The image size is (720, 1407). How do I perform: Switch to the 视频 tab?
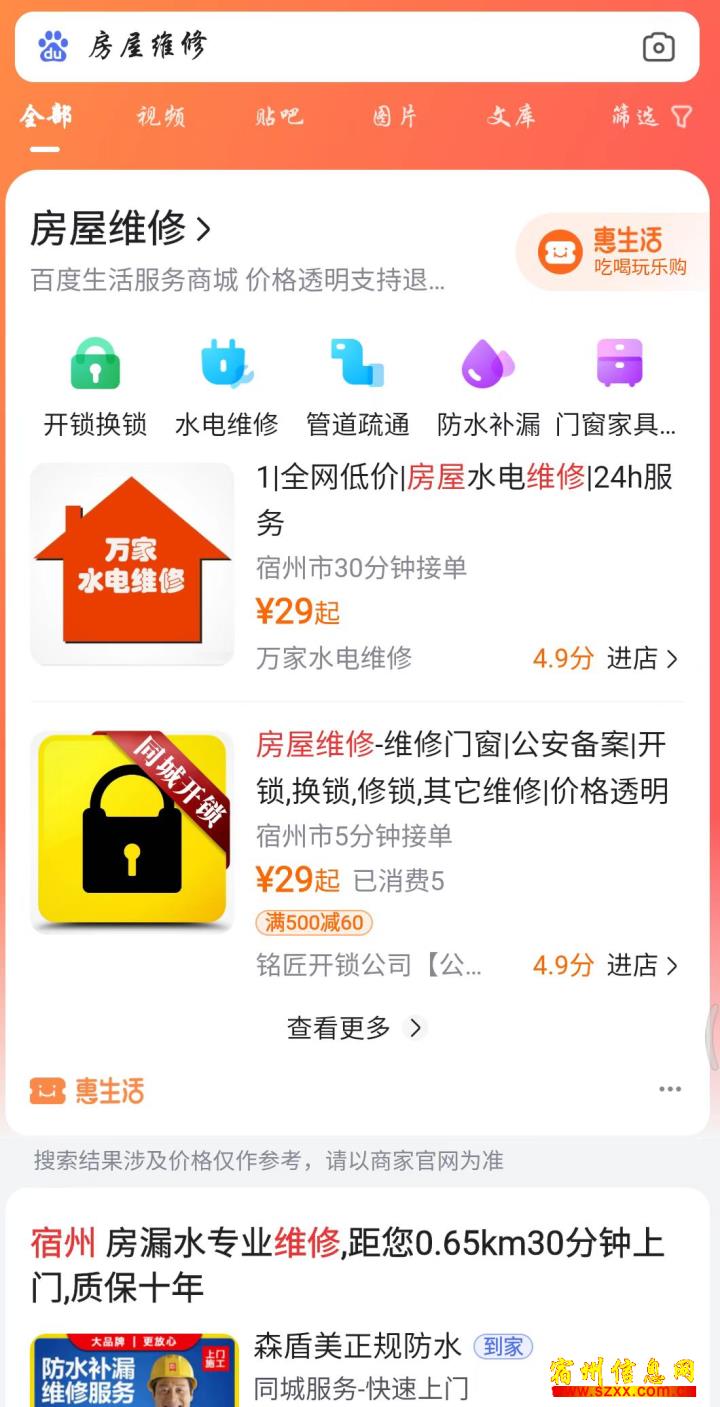(161, 116)
